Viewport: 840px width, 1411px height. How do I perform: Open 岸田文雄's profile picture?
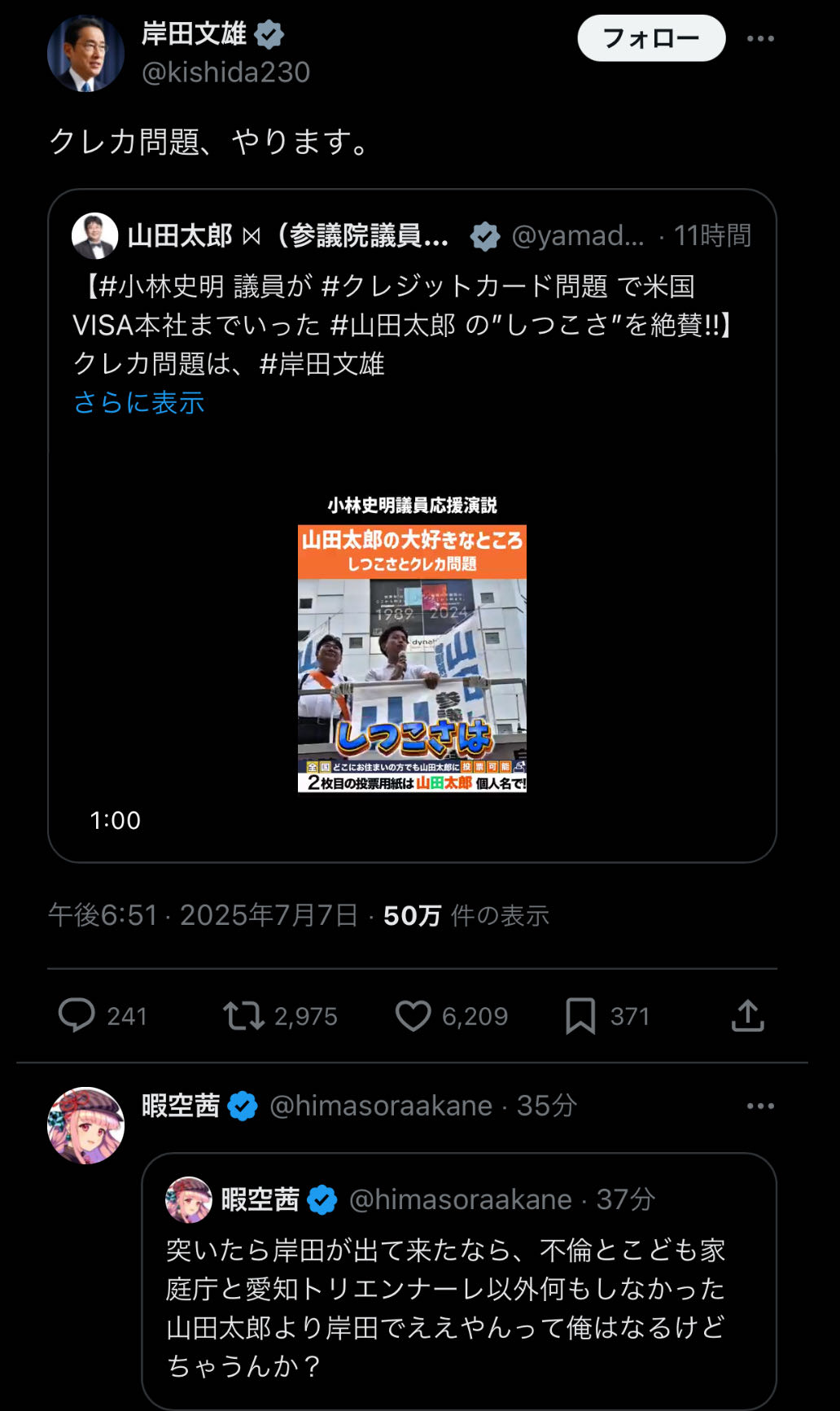(85, 53)
